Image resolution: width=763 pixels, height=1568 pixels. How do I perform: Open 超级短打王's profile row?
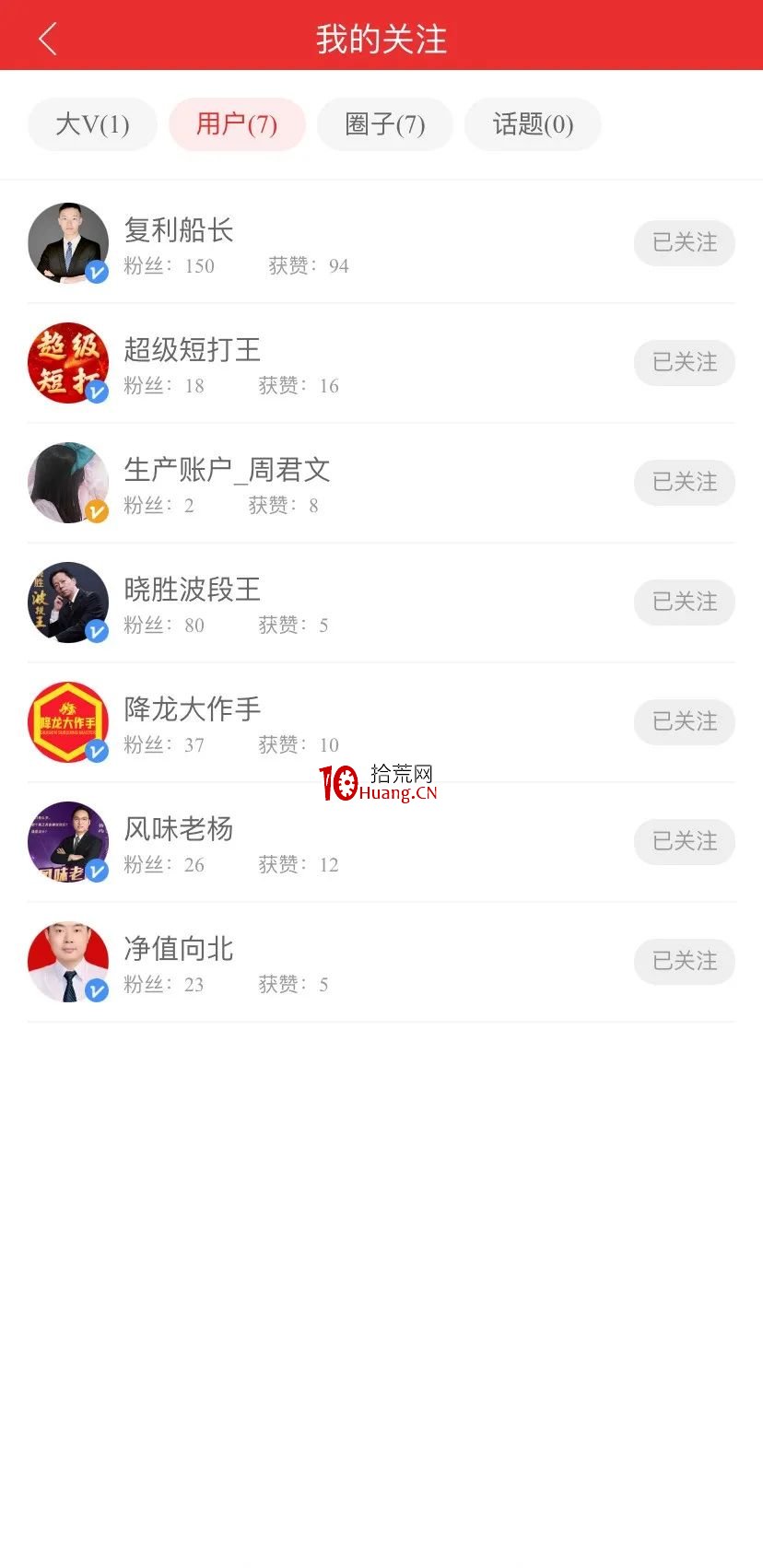(x=381, y=363)
